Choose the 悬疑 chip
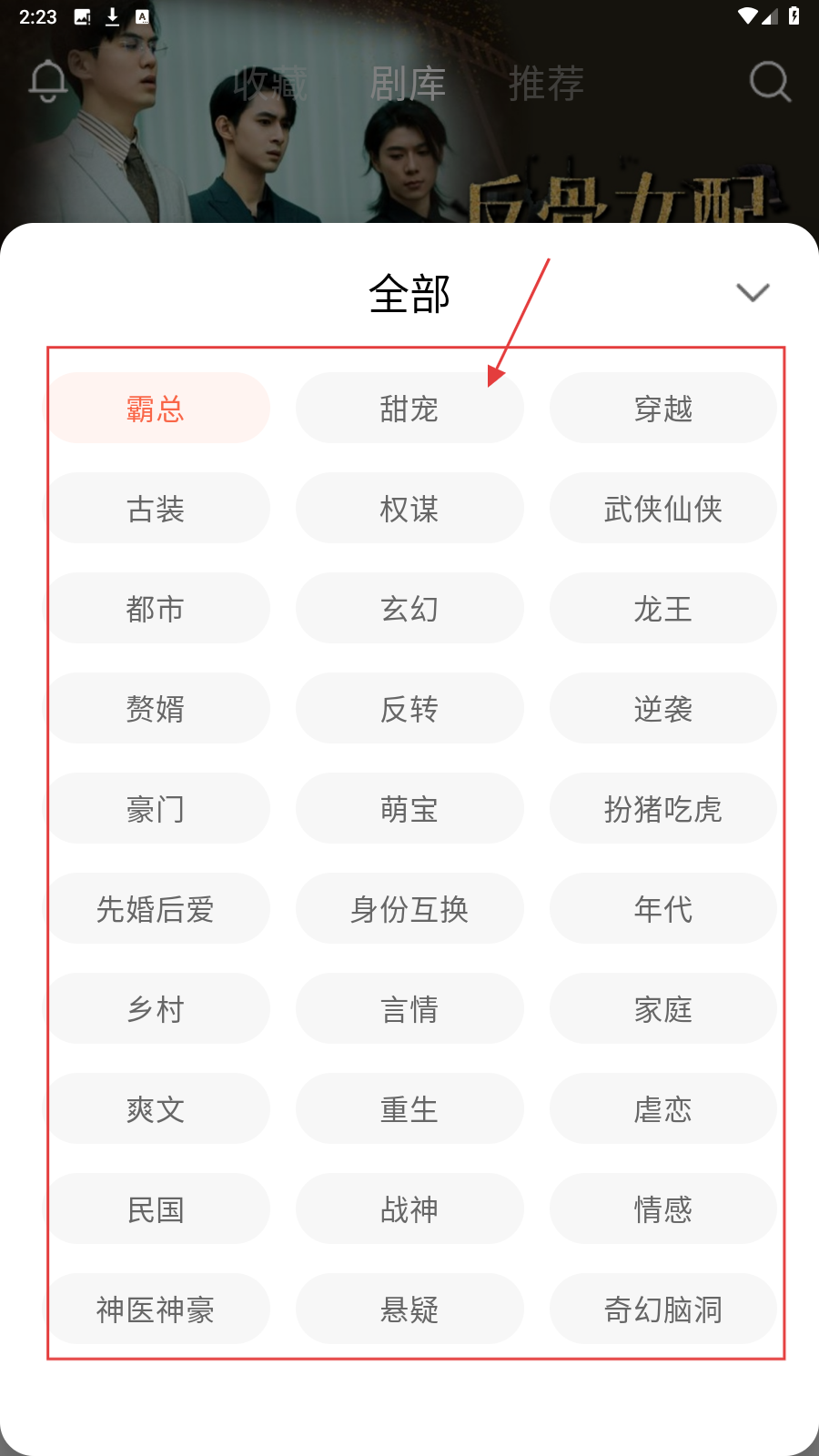Image resolution: width=819 pixels, height=1456 pixels. (x=409, y=1309)
